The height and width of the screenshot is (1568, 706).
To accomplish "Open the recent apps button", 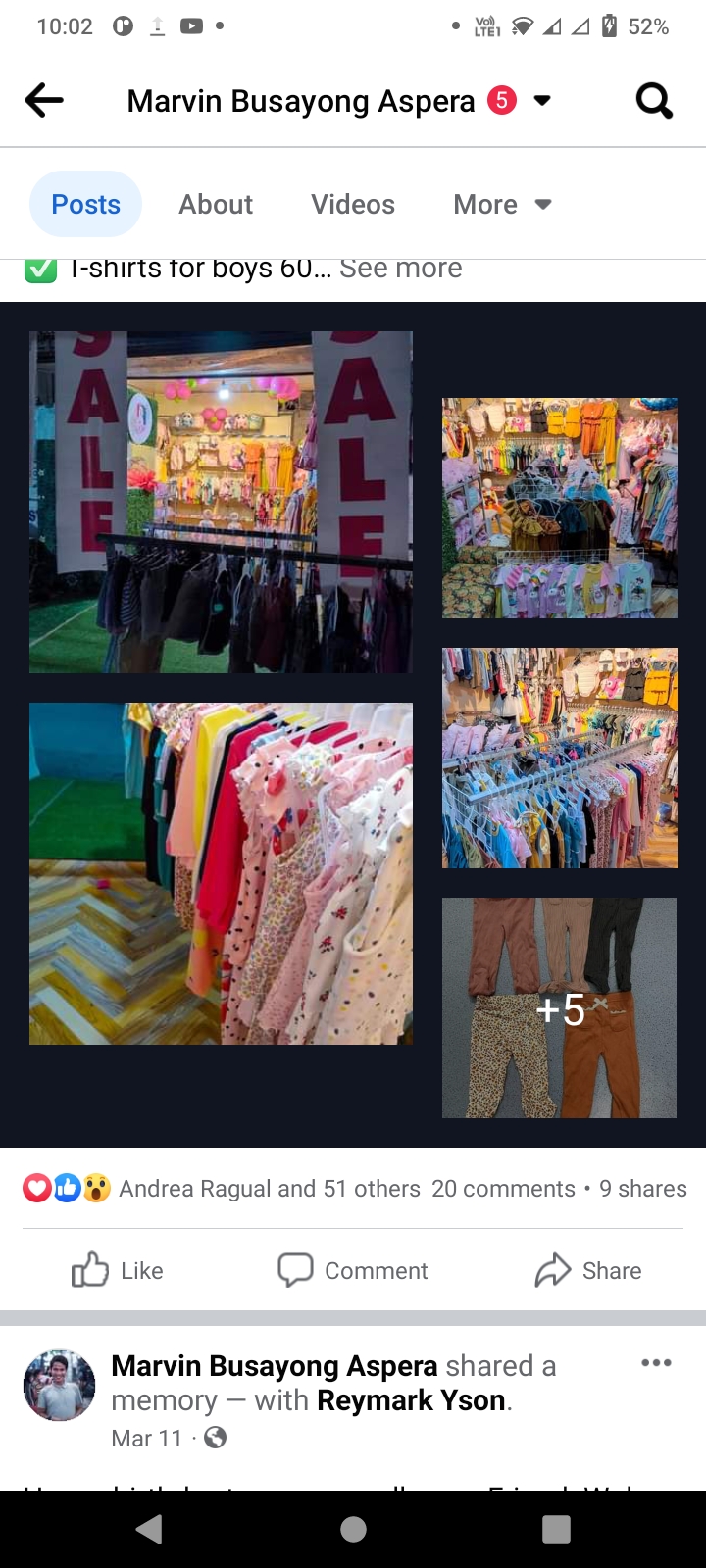I will coord(556,1529).
